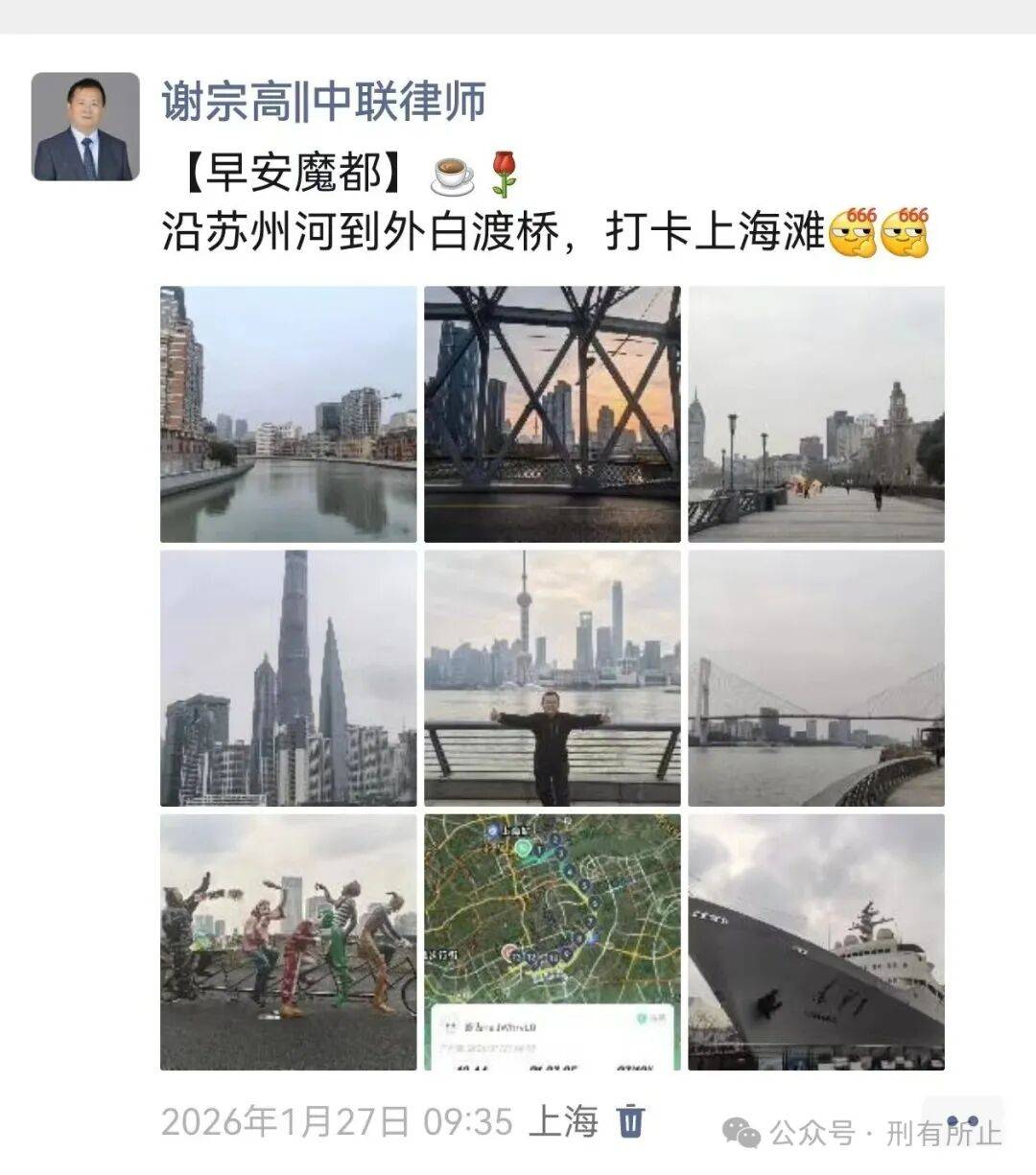Open the like and comment dots button
The image size is (1036, 1175).
961,1121
